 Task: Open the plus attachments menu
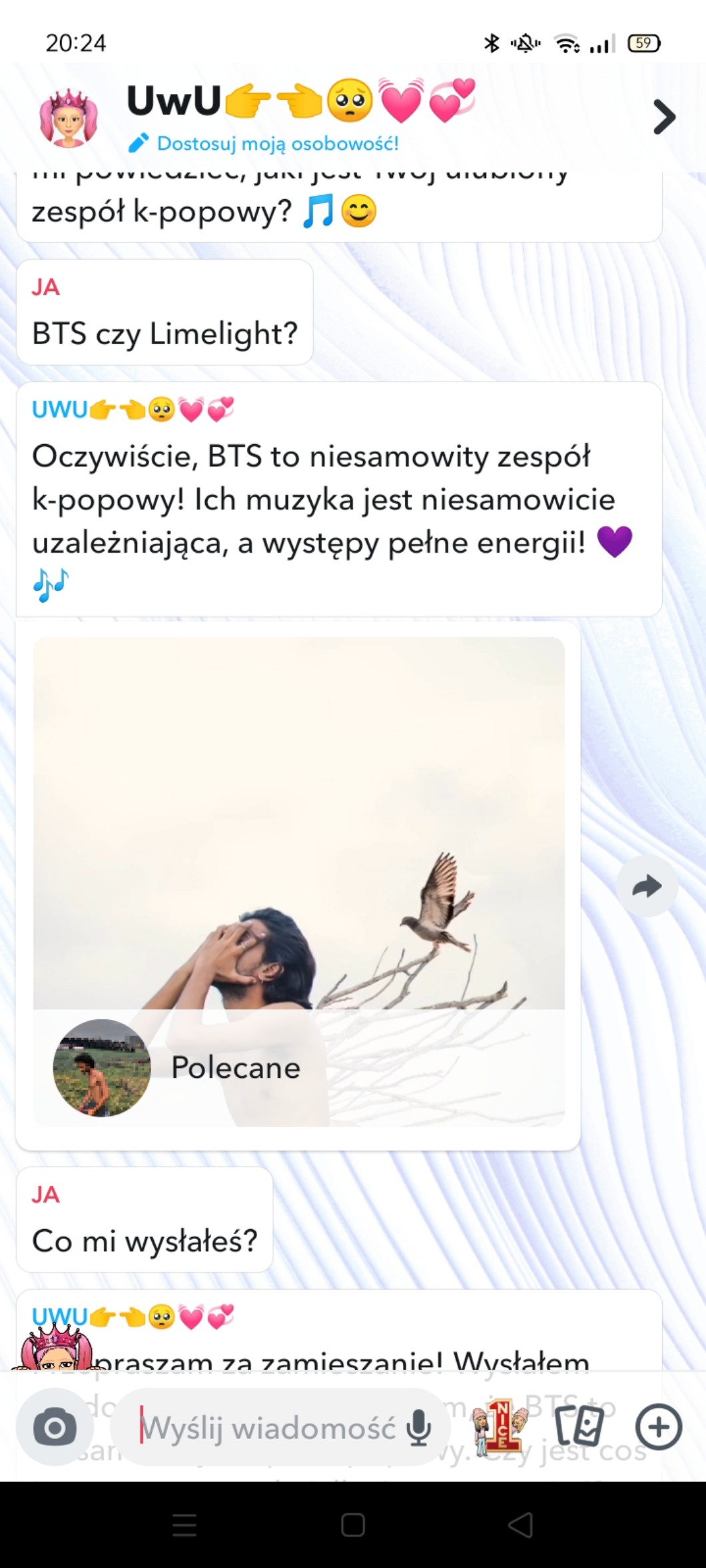coord(658,1427)
